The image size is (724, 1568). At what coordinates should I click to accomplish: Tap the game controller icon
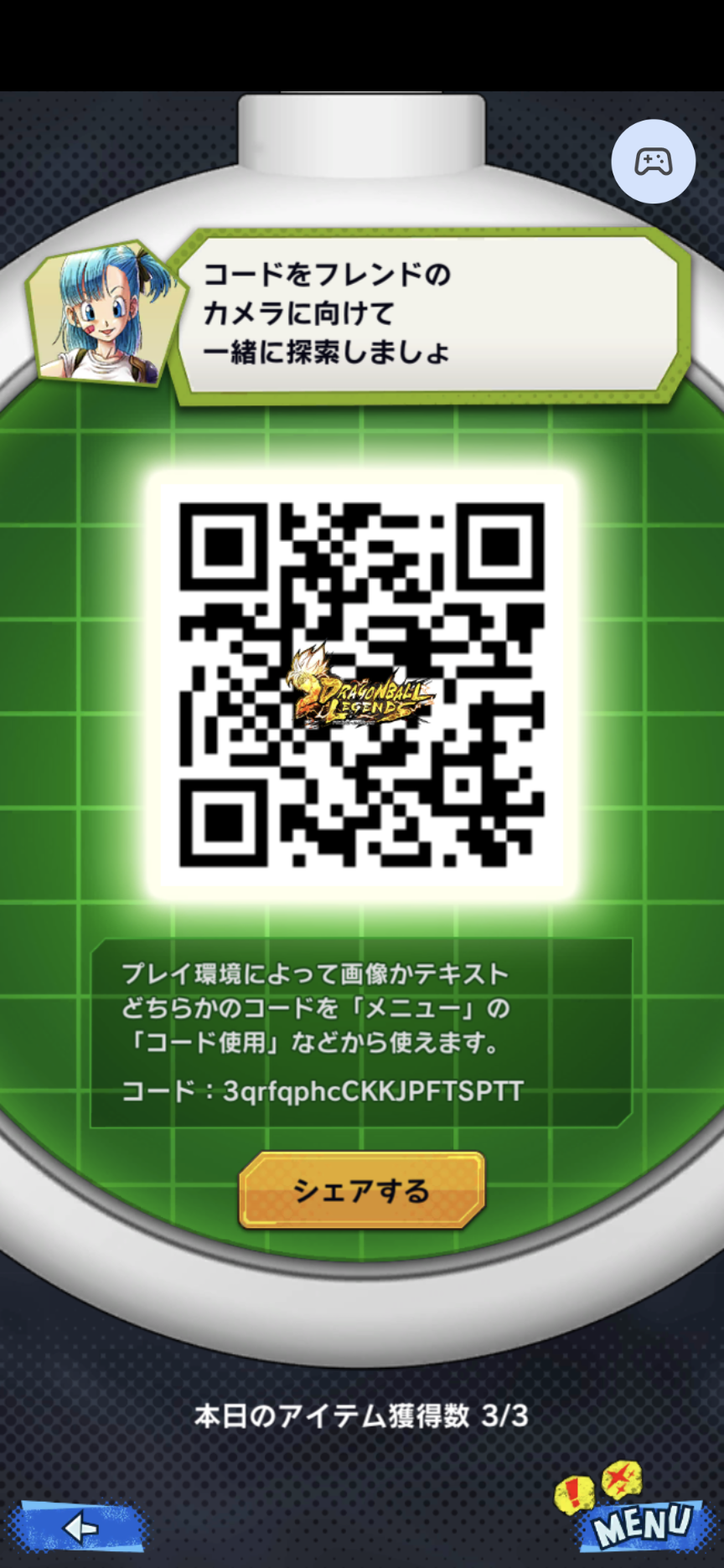point(653,162)
